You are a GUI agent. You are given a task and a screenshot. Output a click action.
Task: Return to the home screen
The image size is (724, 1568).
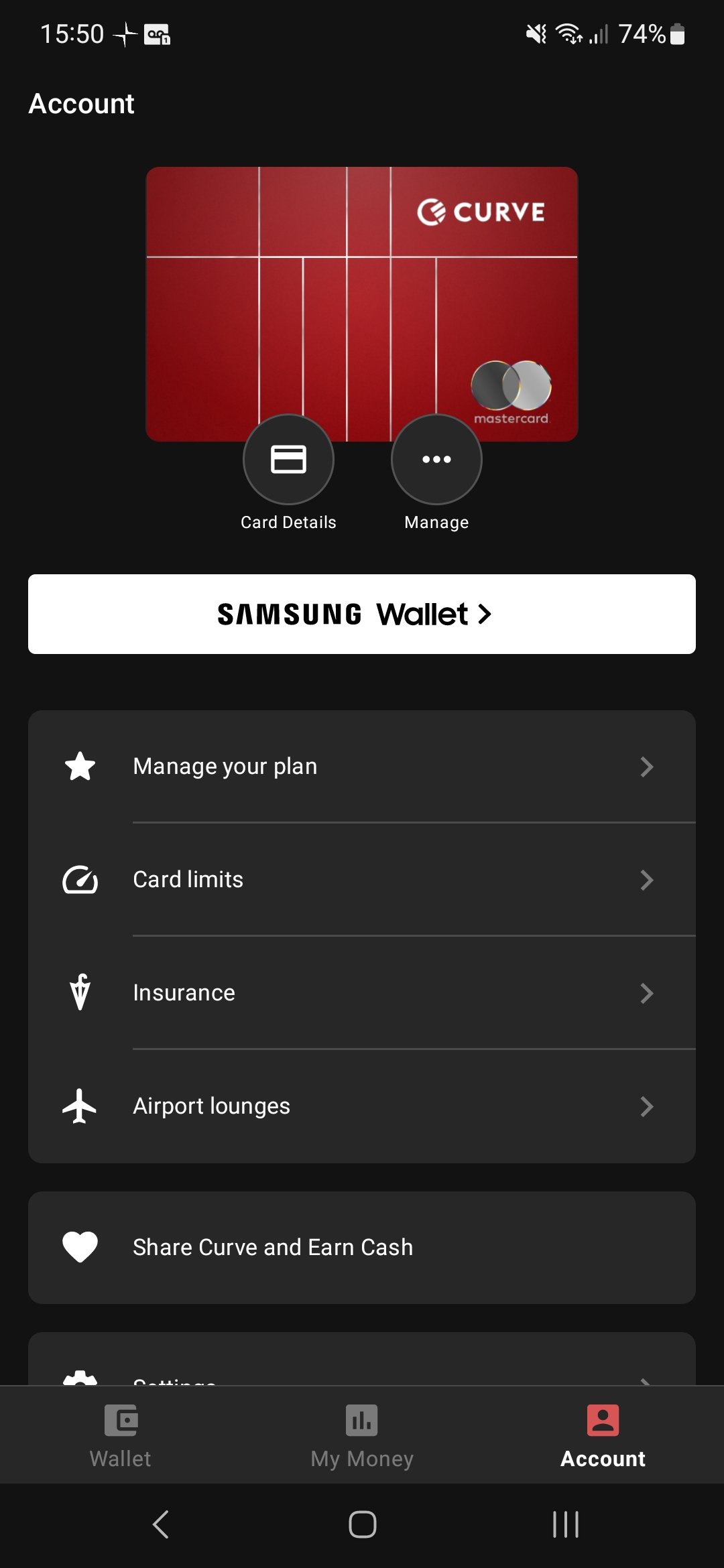pos(362,1524)
